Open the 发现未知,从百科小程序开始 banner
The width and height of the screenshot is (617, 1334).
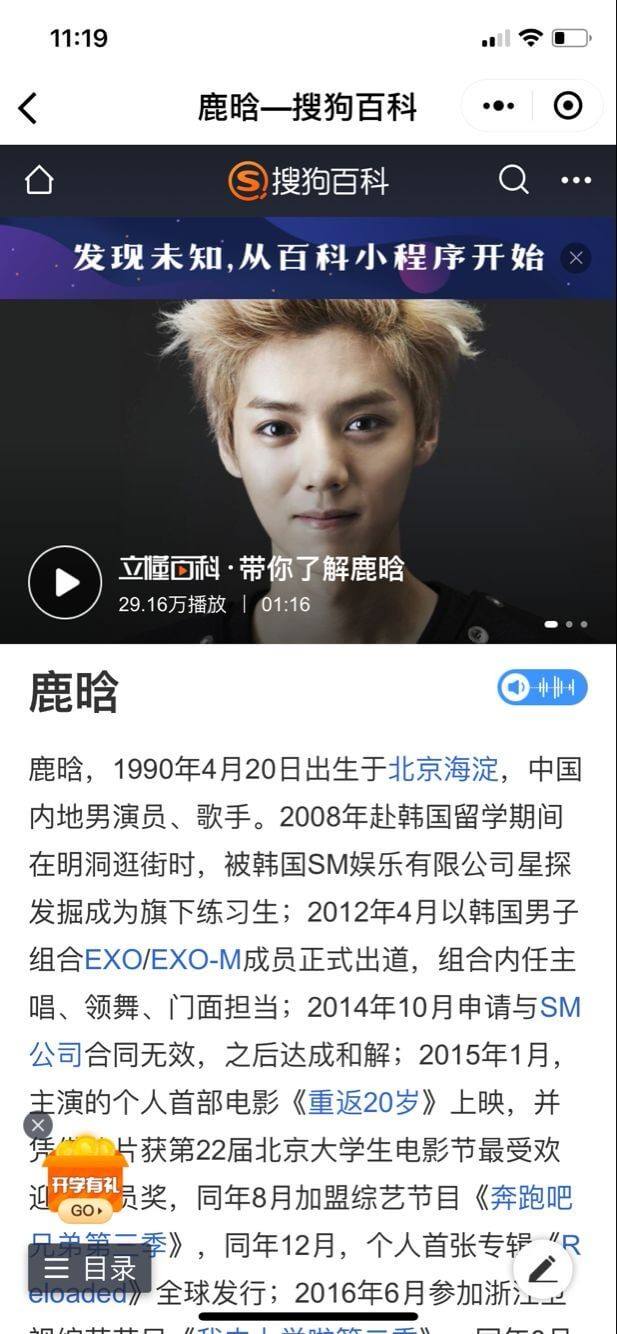[x=308, y=258]
